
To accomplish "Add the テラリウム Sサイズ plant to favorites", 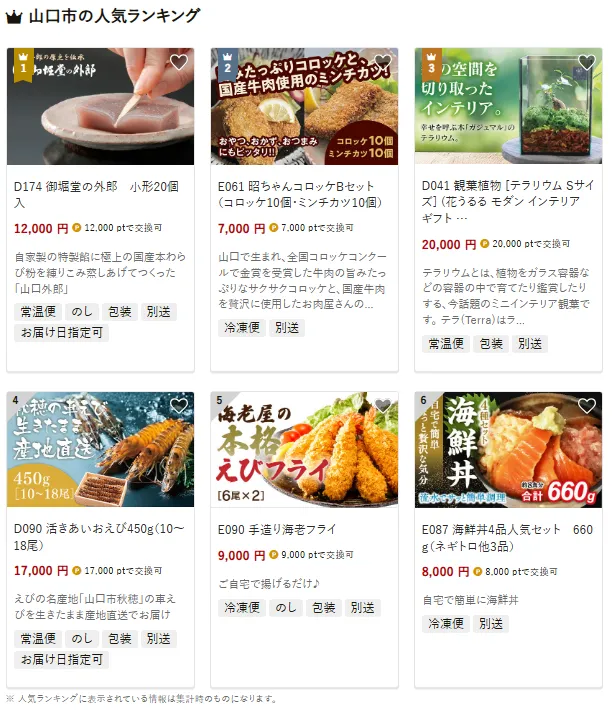I will point(586,62).
